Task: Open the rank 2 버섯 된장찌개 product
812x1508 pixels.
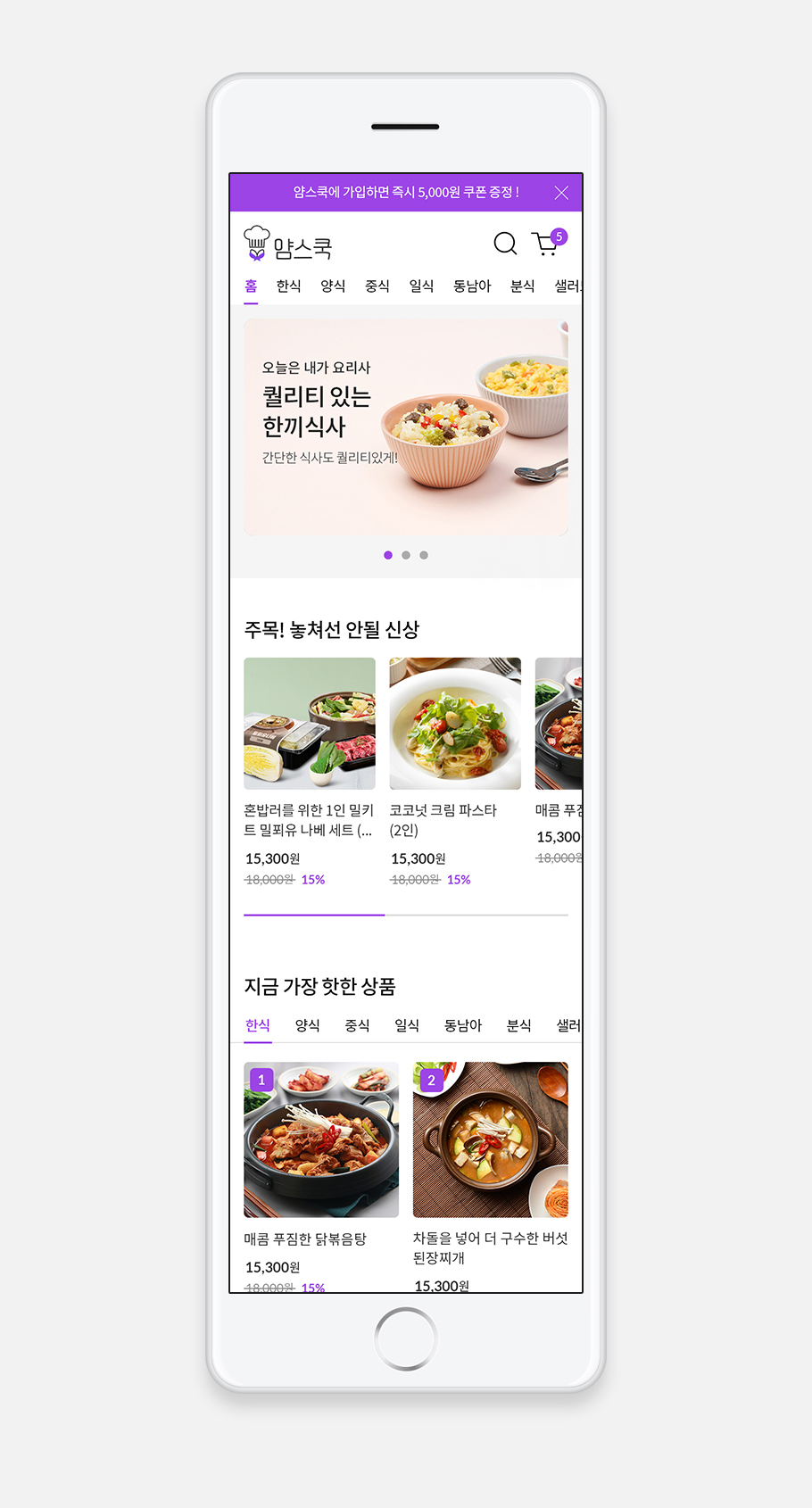Action: [x=490, y=1139]
